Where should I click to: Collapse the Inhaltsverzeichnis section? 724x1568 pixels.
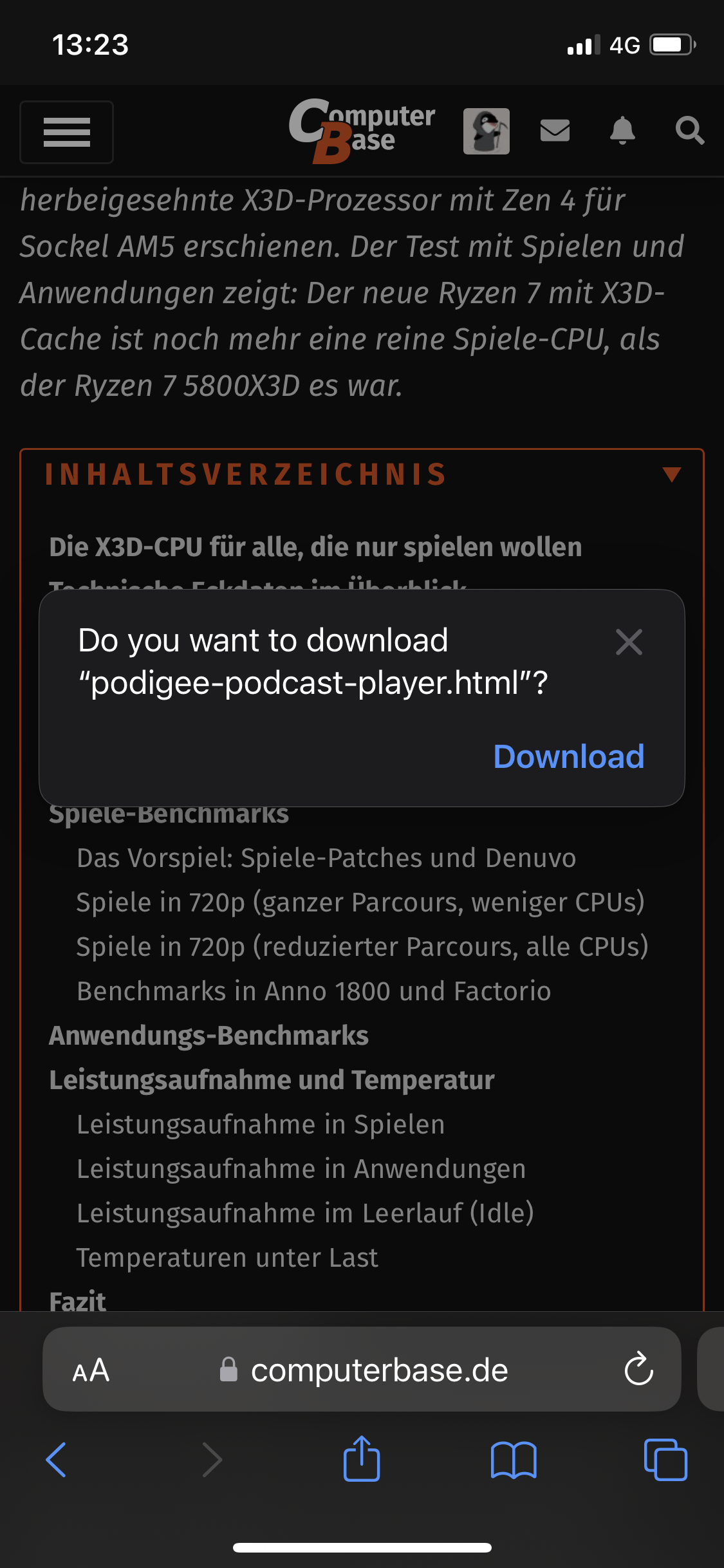tap(671, 475)
